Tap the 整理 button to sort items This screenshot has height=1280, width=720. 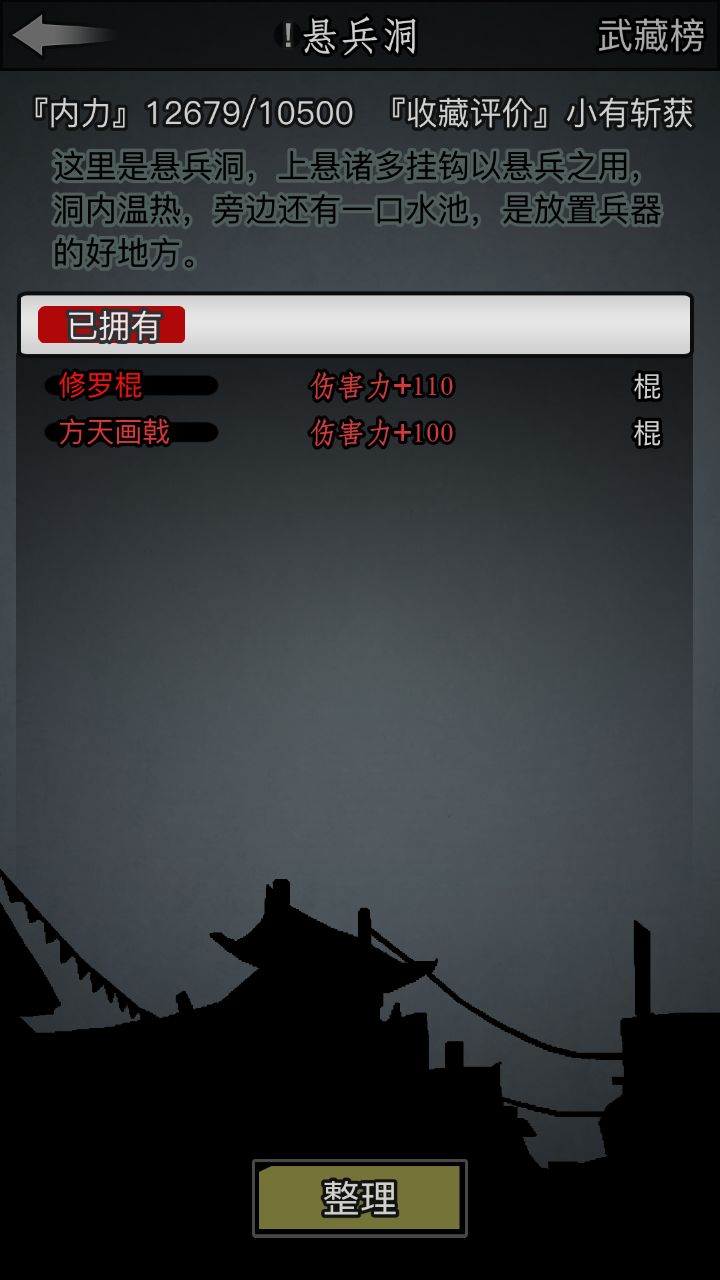pyautogui.click(x=360, y=1198)
